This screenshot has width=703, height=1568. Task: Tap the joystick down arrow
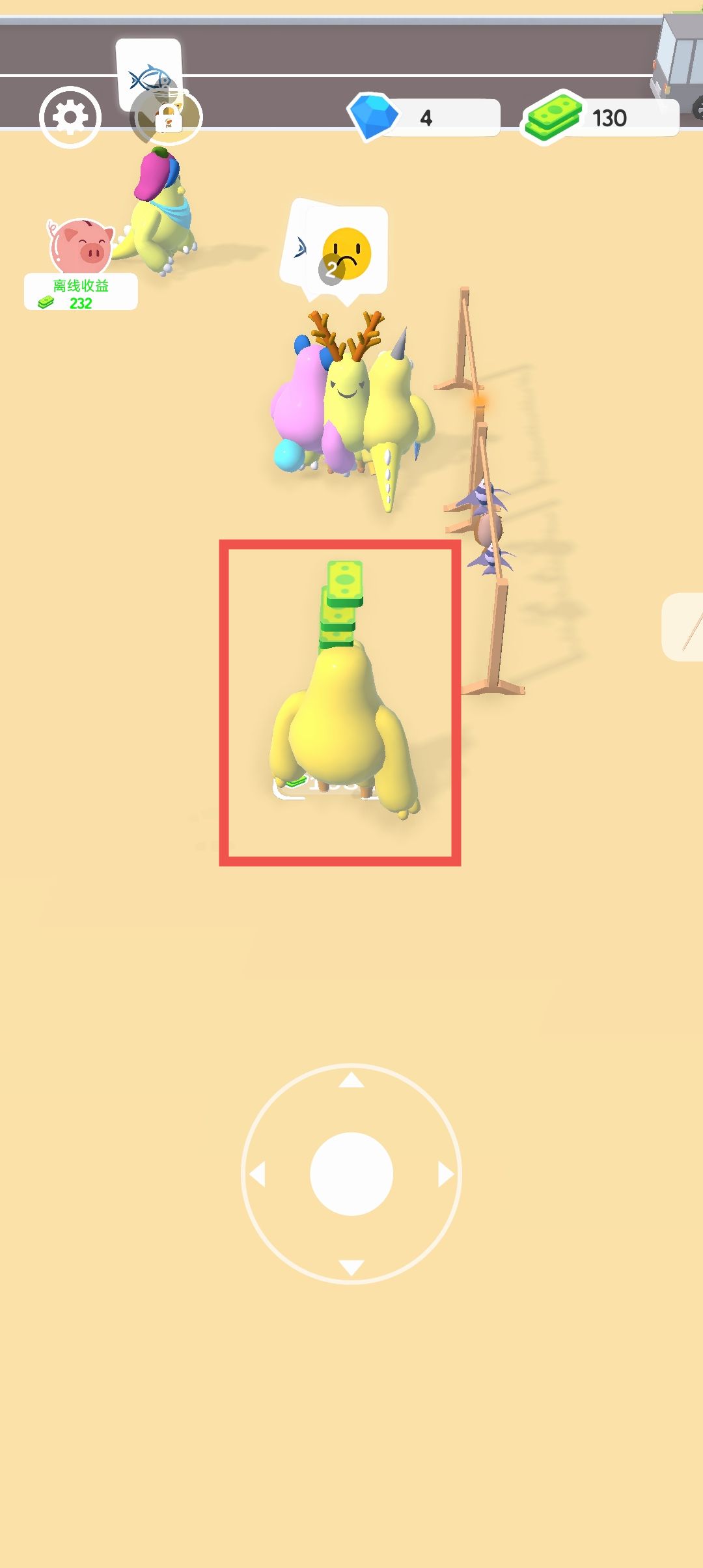coord(351,1267)
